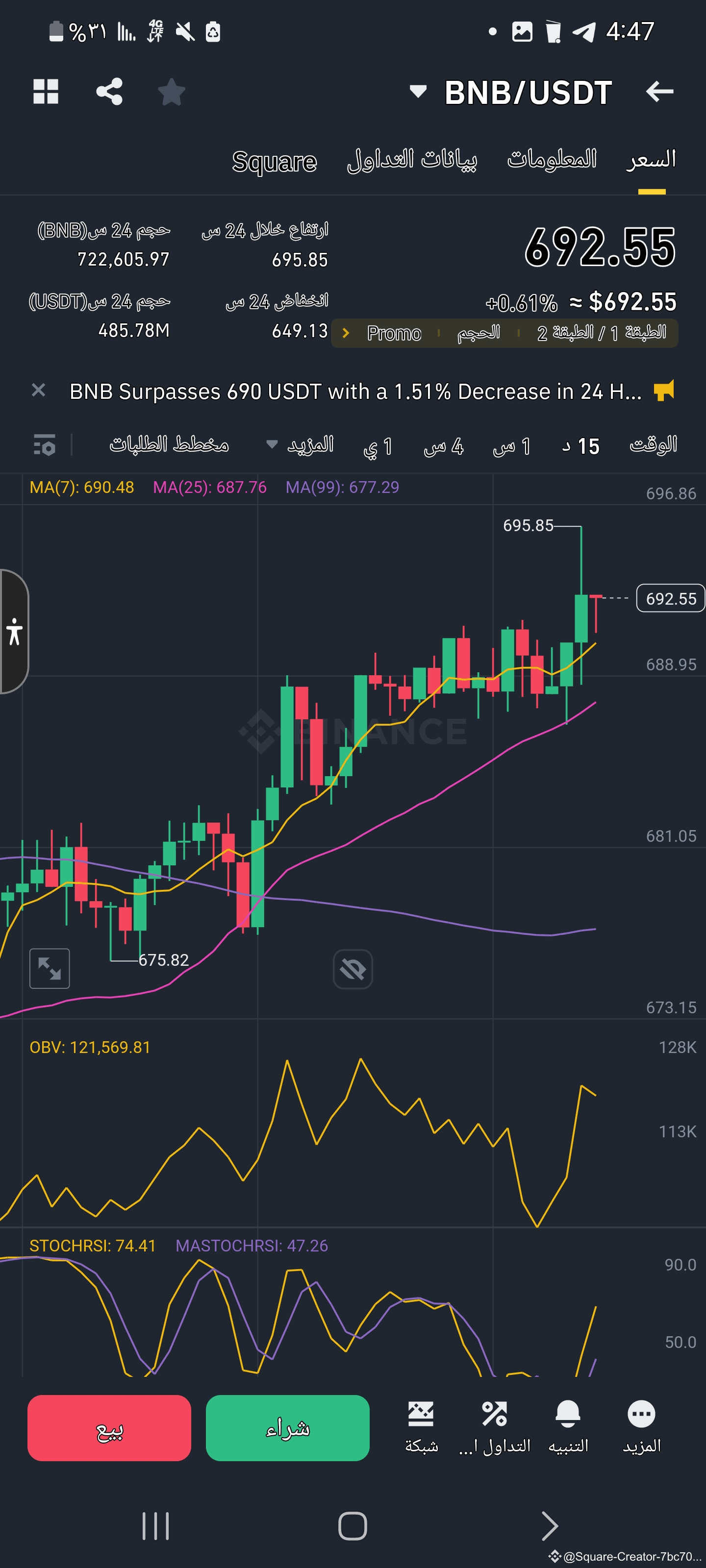Open chart indicator settings icon

[45, 445]
